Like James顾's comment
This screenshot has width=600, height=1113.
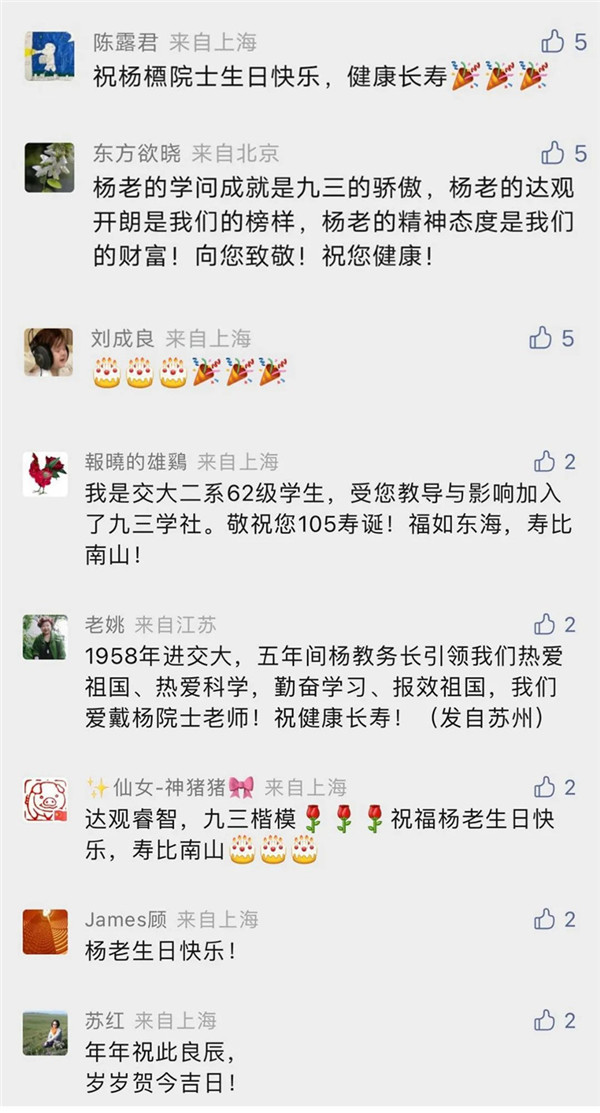tap(545, 918)
